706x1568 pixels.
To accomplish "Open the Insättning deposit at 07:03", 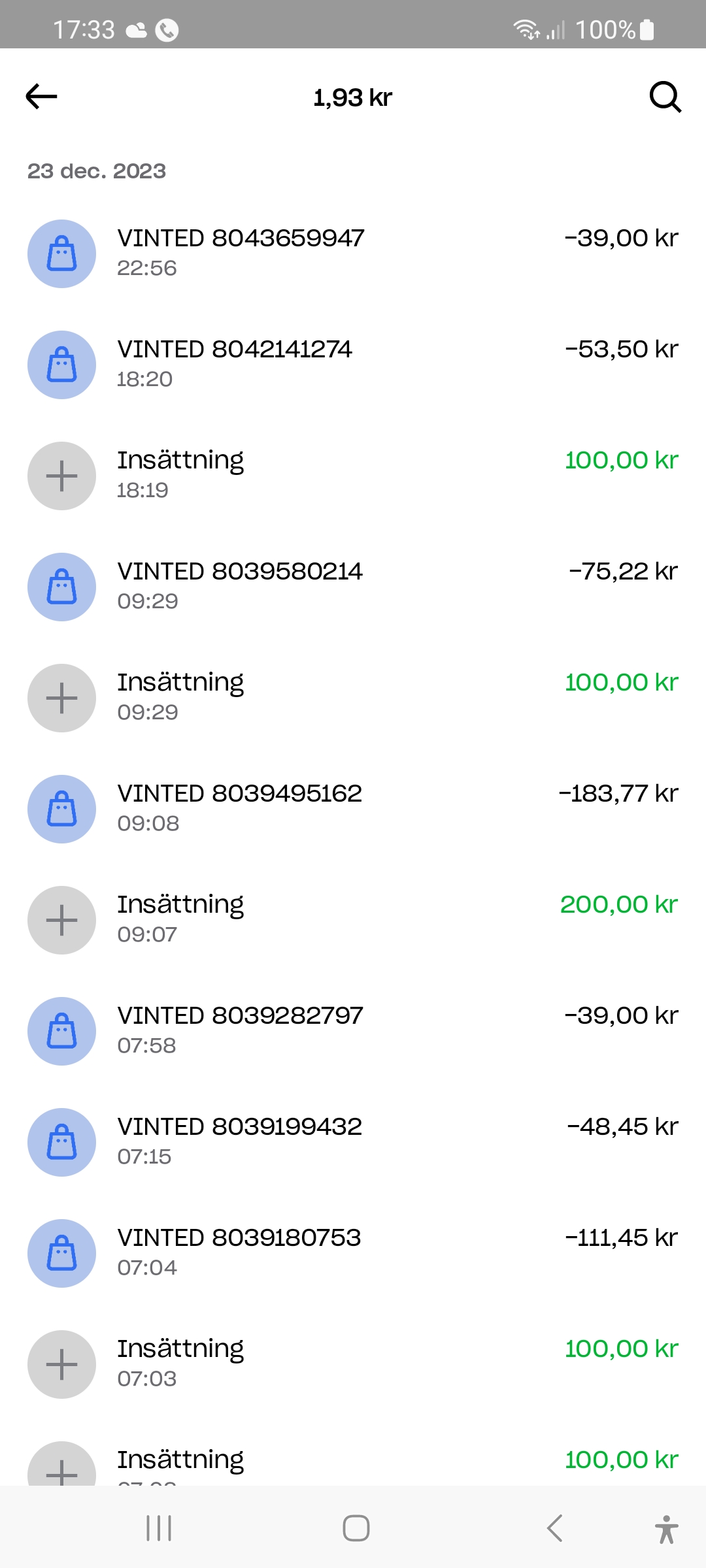I will pyautogui.click(x=353, y=1364).
